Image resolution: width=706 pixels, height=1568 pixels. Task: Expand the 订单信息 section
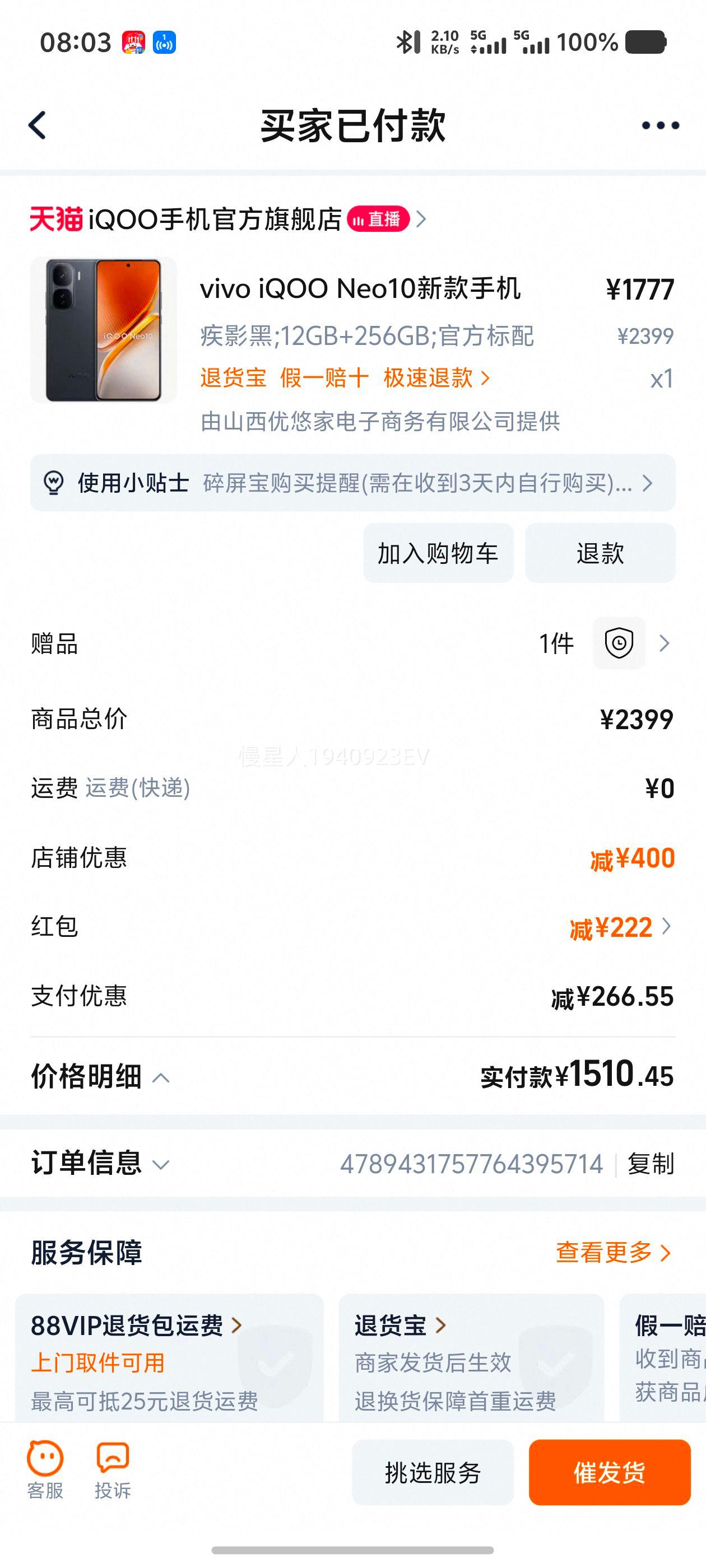(x=101, y=1163)
